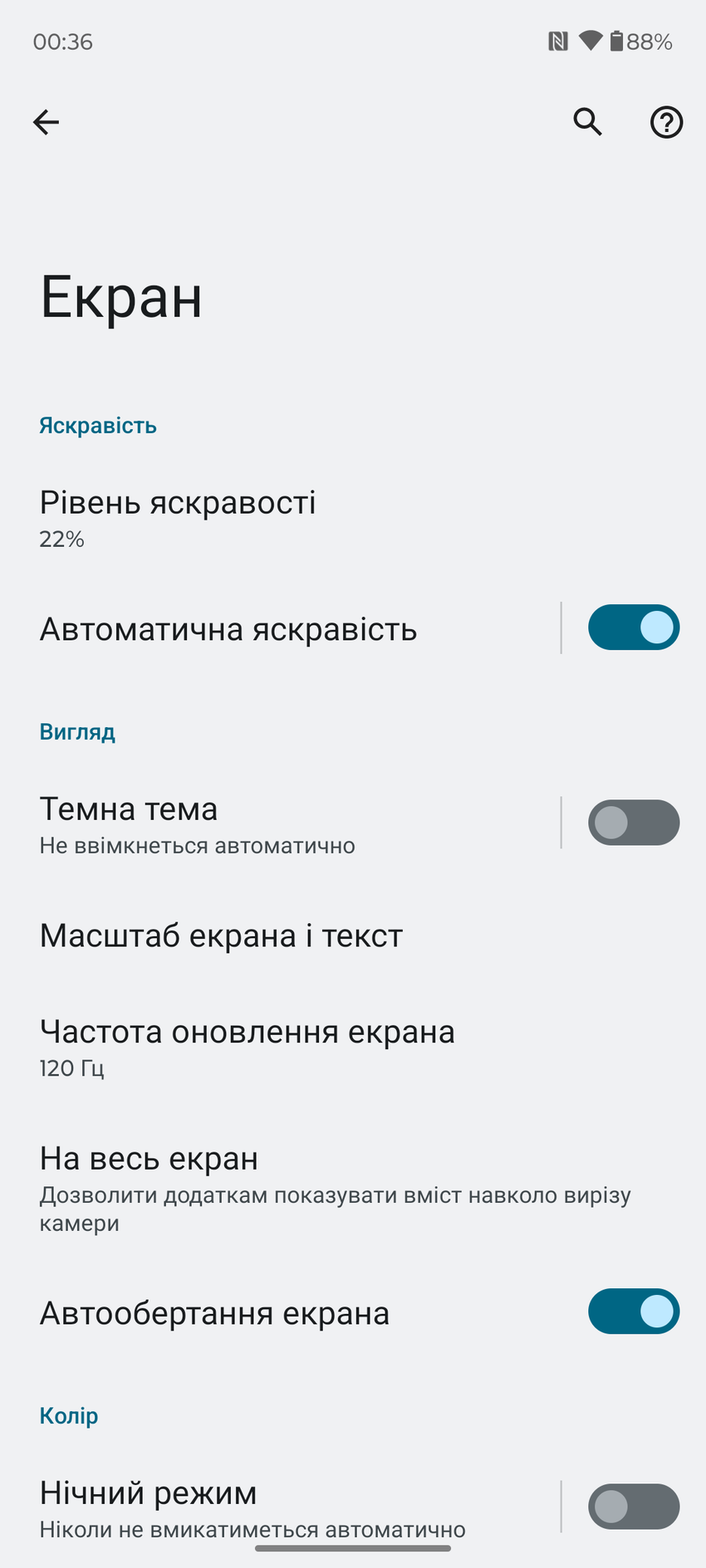Open Автоматична яскравість details
Screen dimensions: 706x1568
coord(228,629)
